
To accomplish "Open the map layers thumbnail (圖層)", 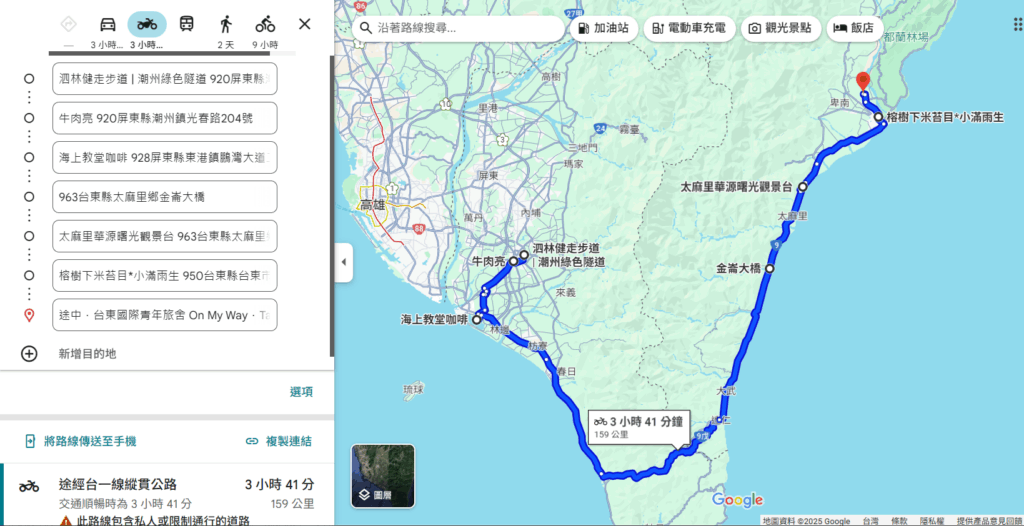I will pyautogui.click(x=383, y=477).
